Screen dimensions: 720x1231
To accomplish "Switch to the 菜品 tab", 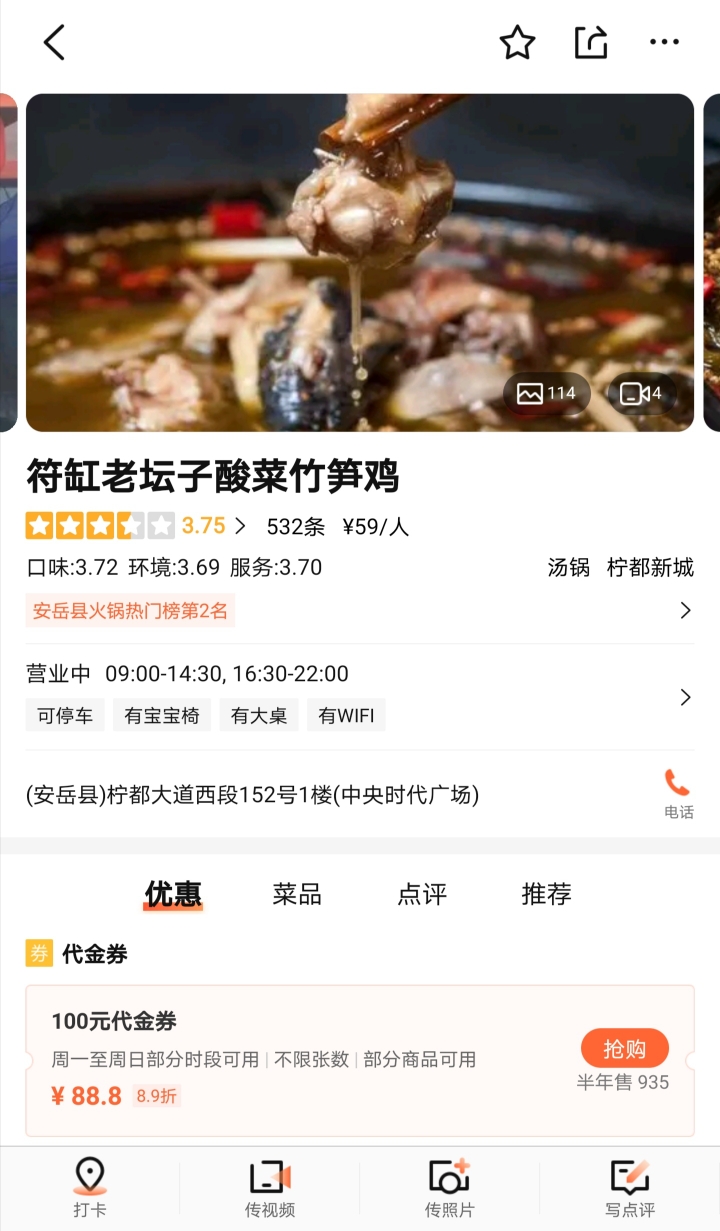I will point(297,893).
